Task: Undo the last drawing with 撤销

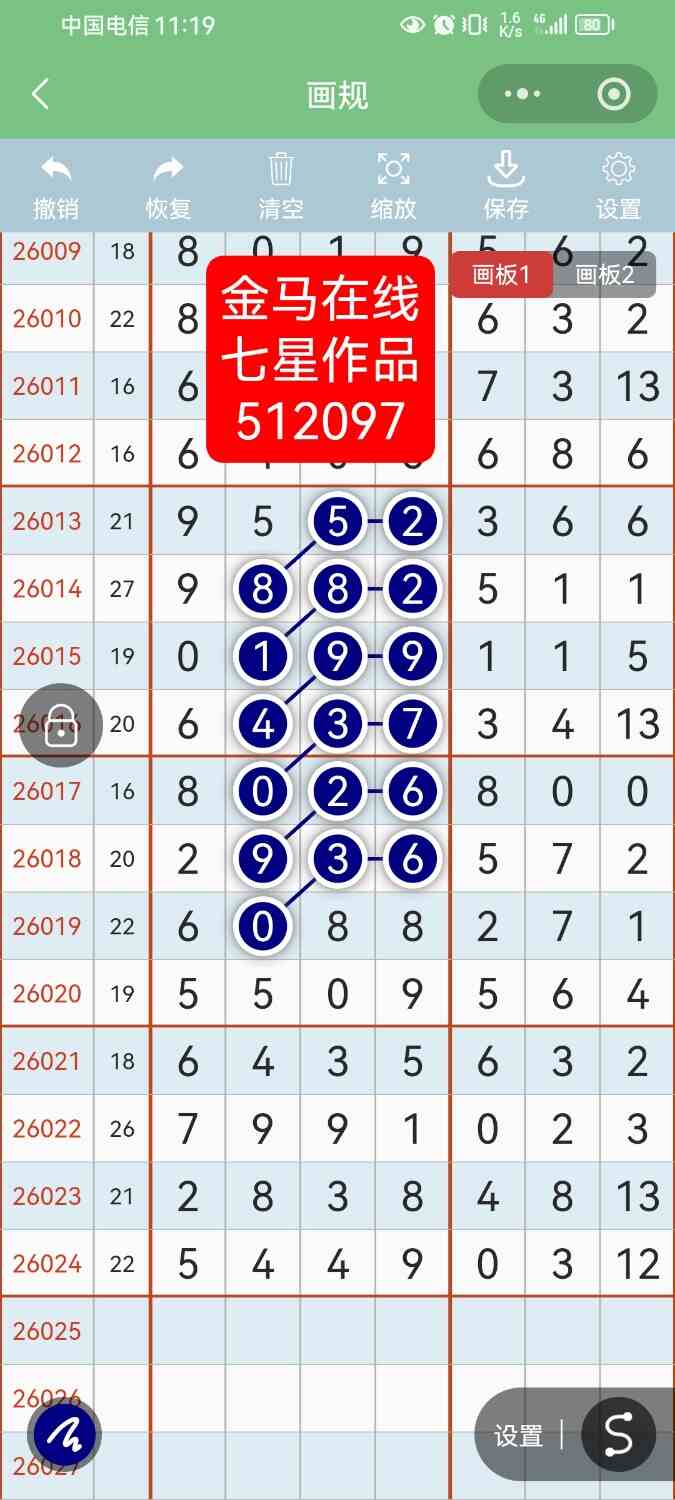Action: click(x=56, y=187)
